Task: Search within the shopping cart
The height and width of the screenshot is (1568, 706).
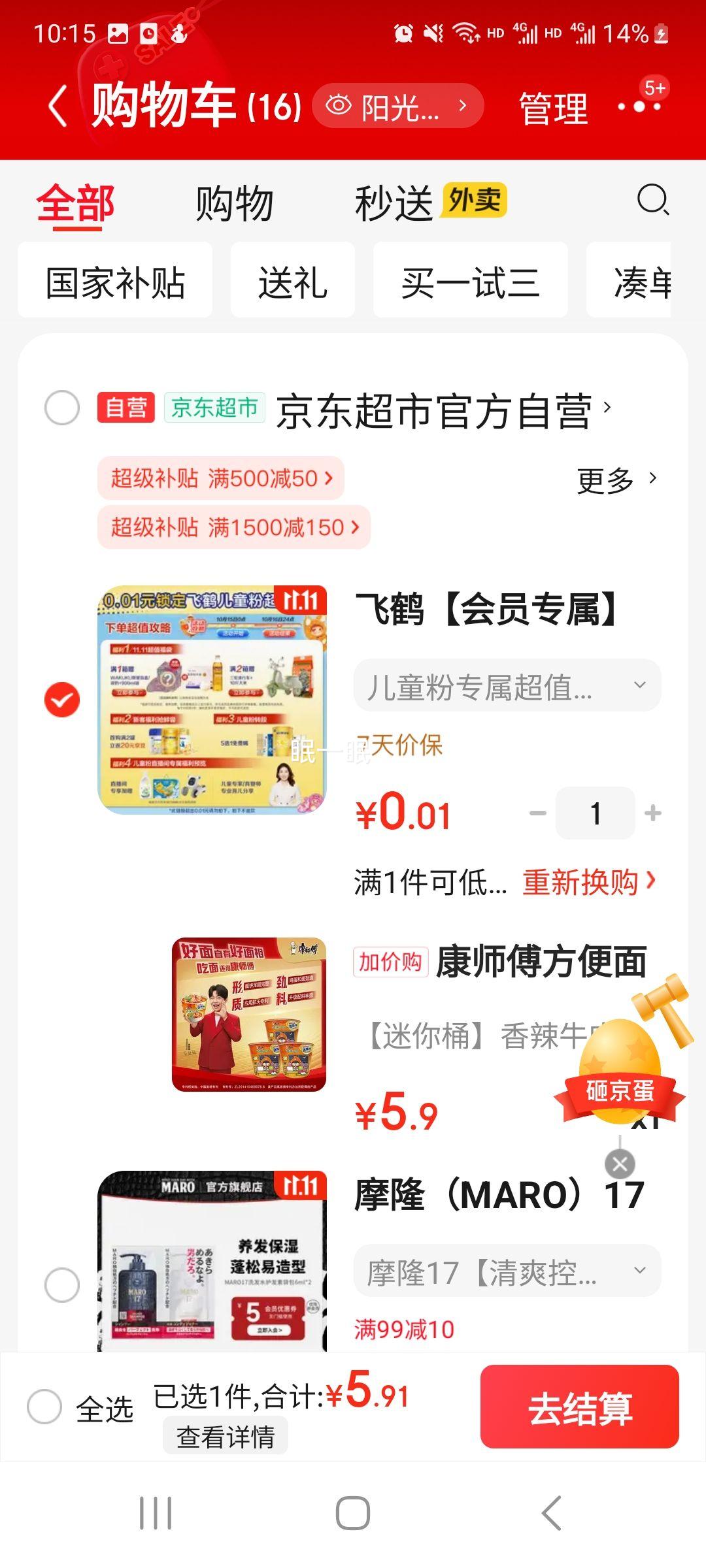Action: 652,200
